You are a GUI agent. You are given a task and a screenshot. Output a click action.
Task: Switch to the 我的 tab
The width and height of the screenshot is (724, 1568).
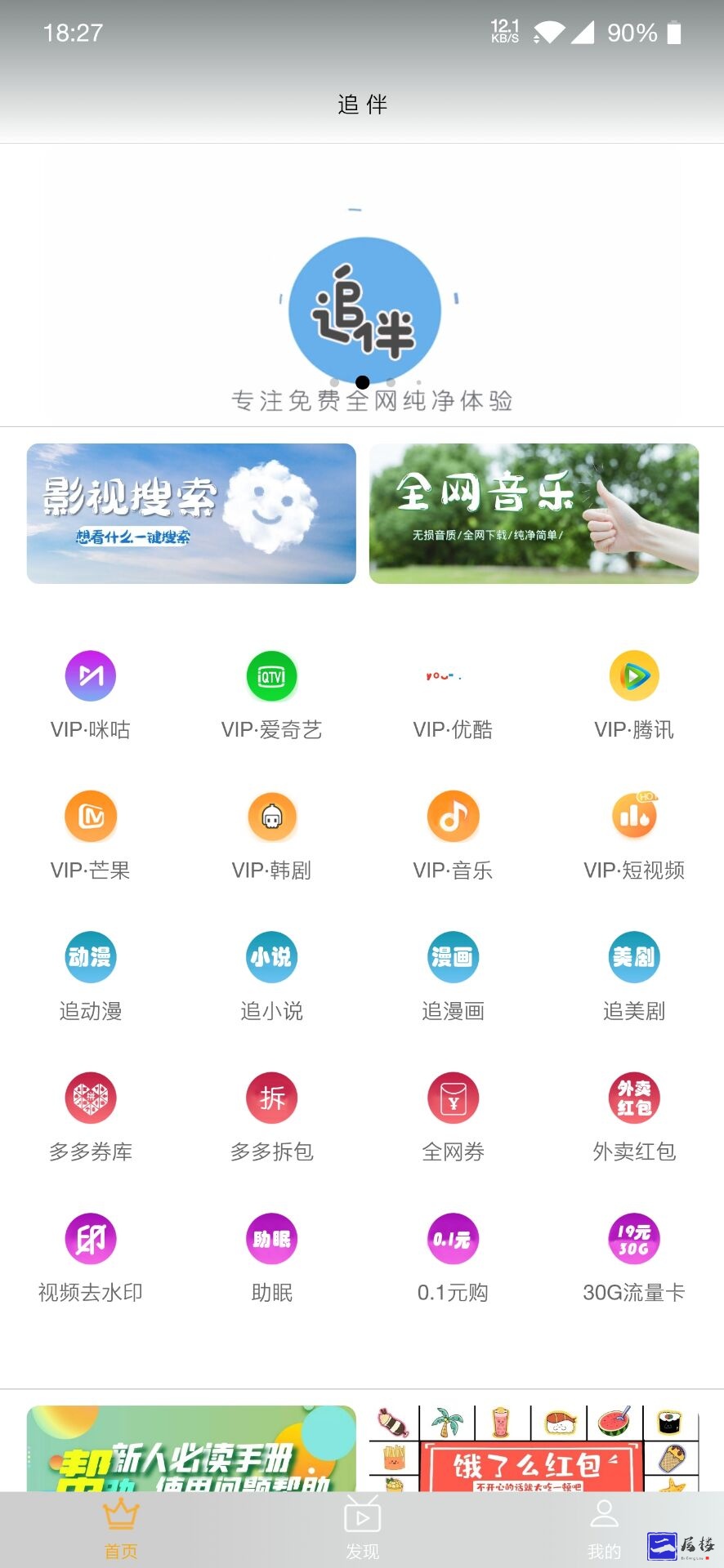tap(604, 1529)
